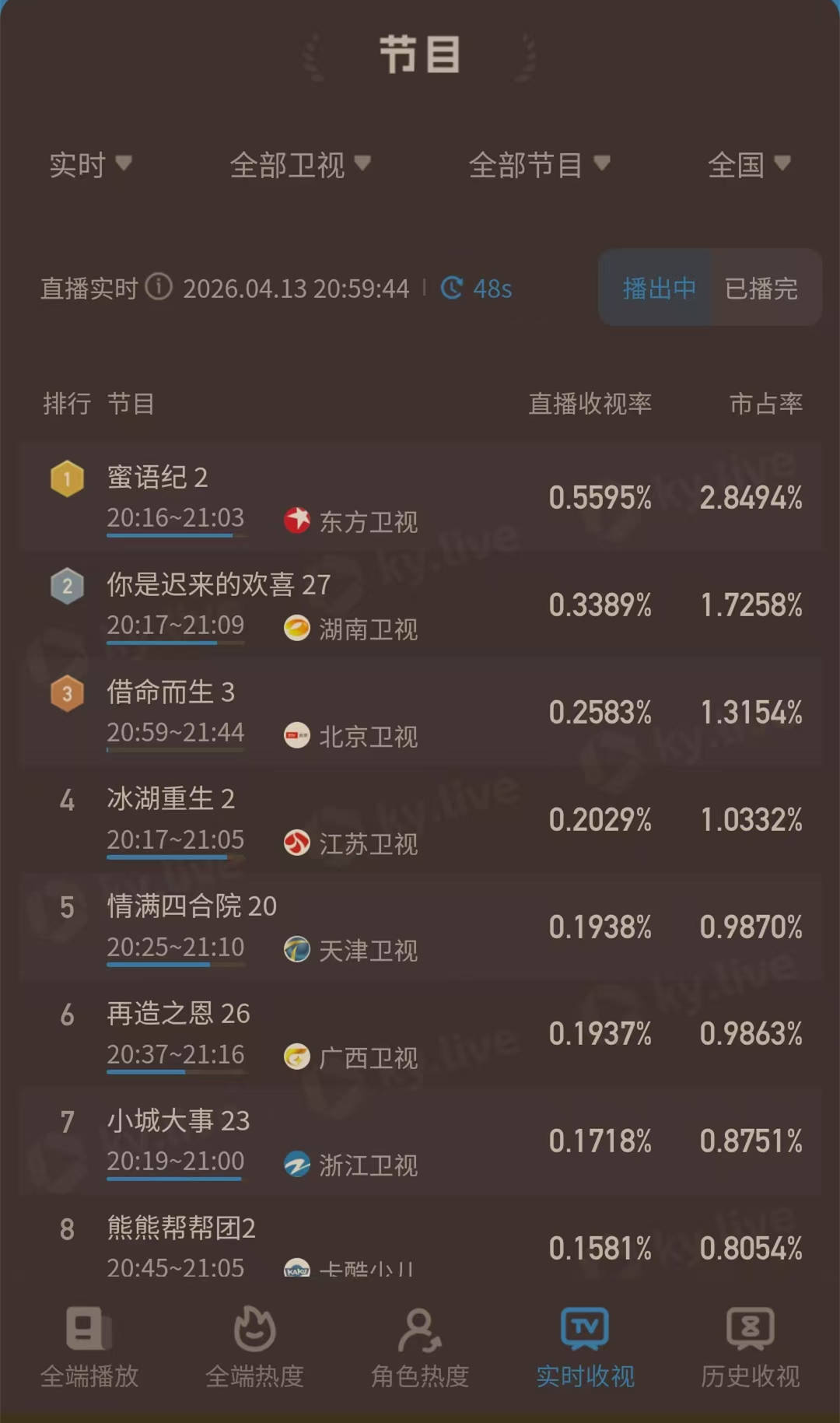Expand the 全部卫视 dropdown
This screenshot has width=840, height=1423.
coord(299,164)
